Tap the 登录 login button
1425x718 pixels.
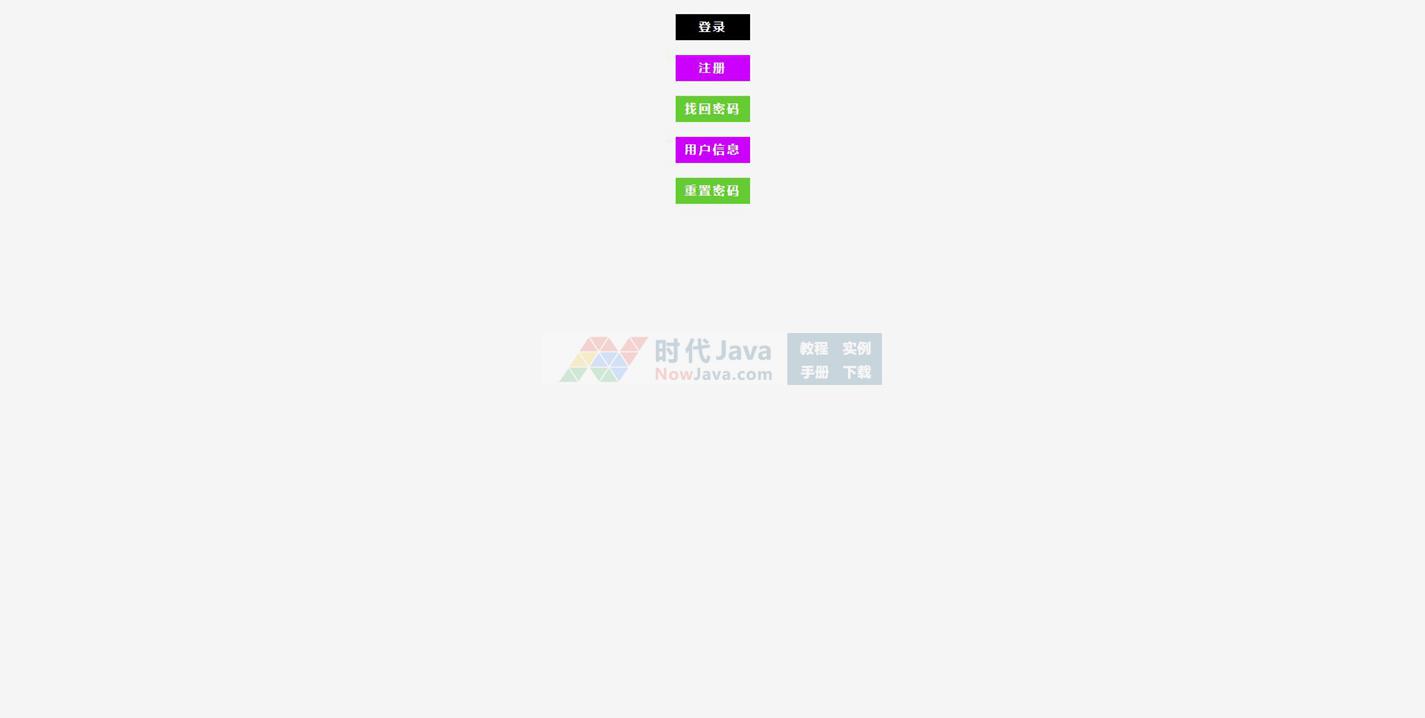[712, 27]
